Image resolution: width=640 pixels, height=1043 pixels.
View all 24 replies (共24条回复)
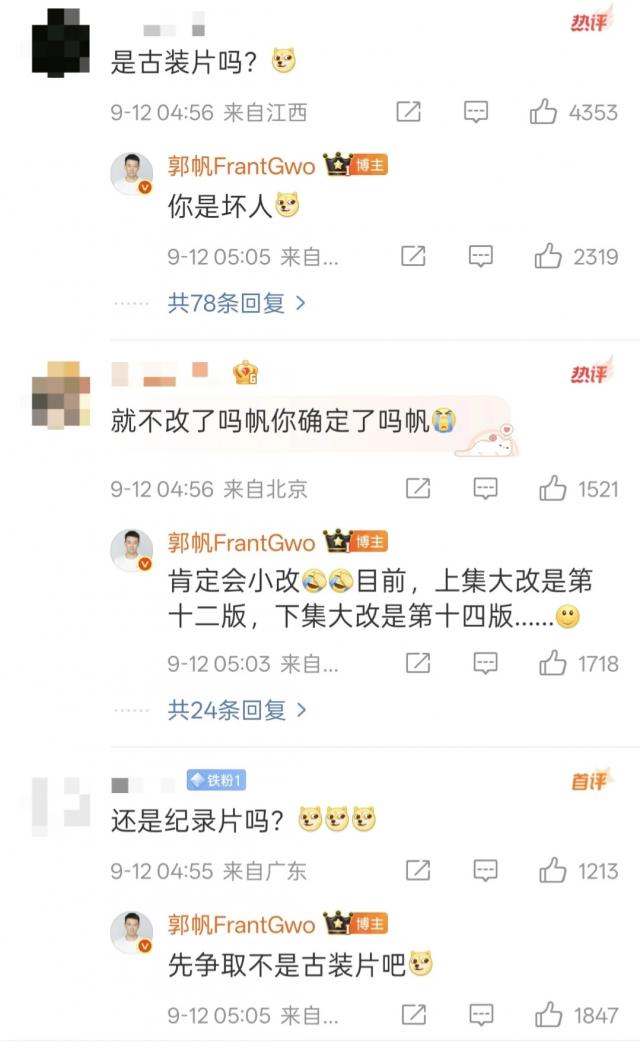[236, 710]
